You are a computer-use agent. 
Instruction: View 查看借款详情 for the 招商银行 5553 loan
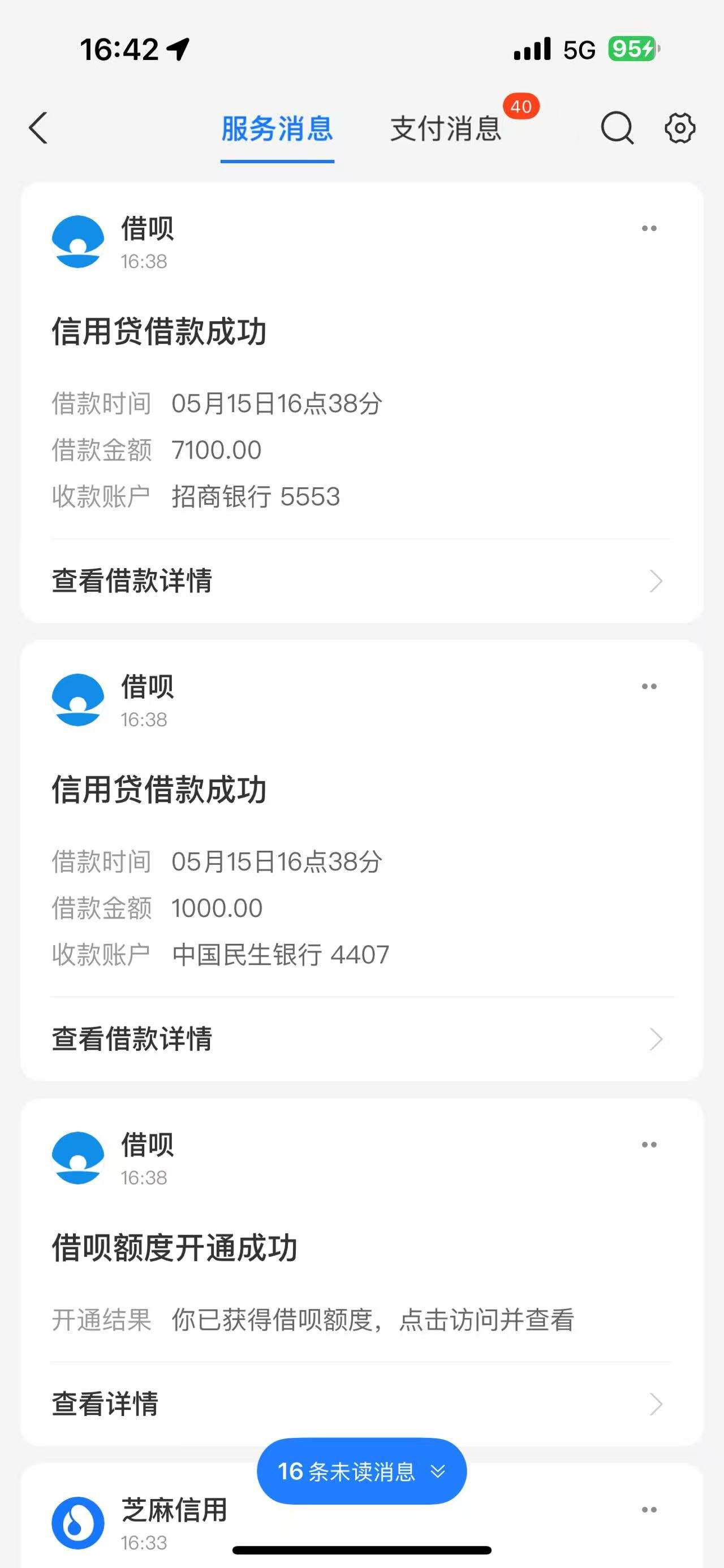pos(361,581)
